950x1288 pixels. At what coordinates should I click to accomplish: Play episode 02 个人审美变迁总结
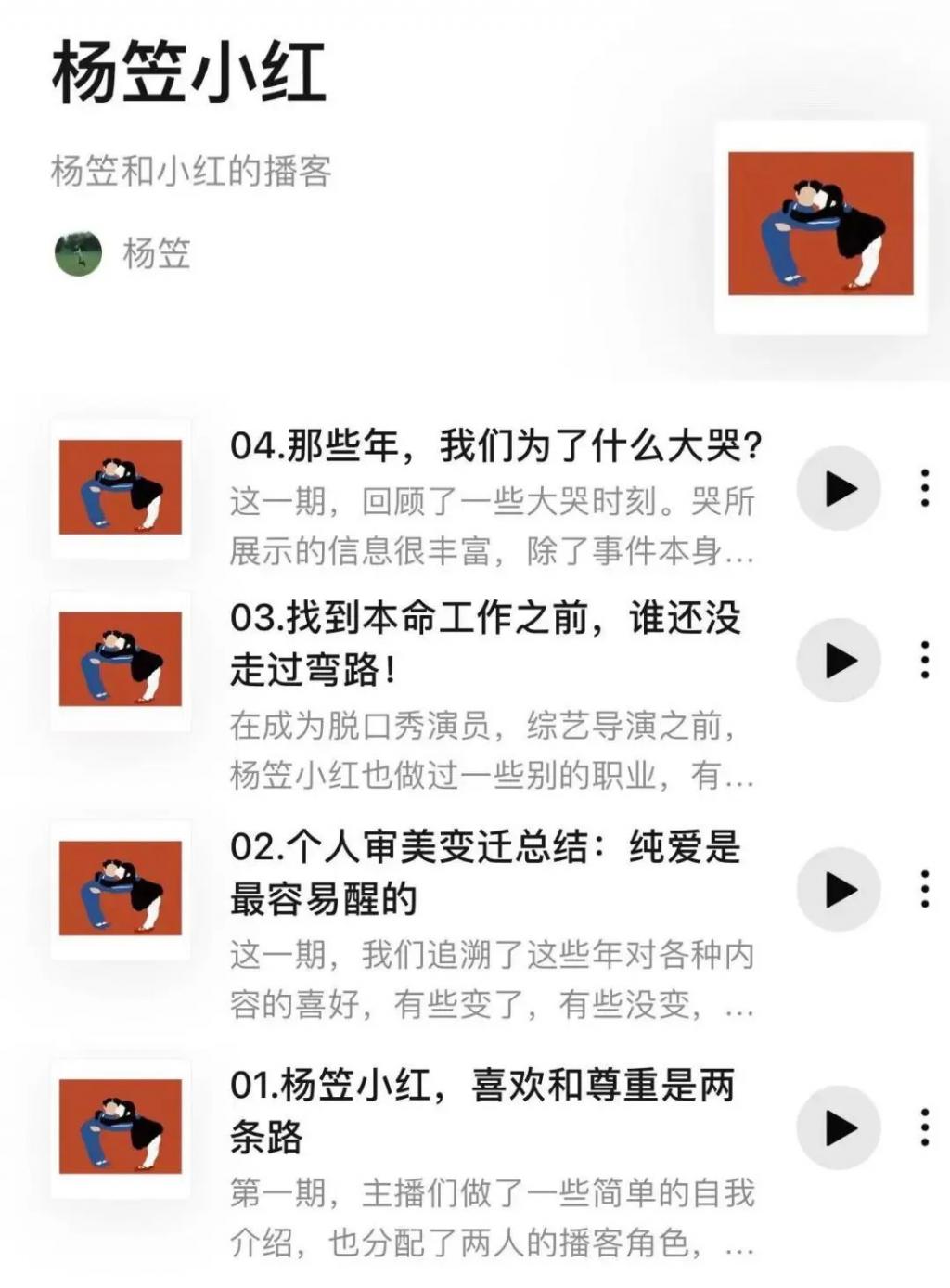coord(839,890)
